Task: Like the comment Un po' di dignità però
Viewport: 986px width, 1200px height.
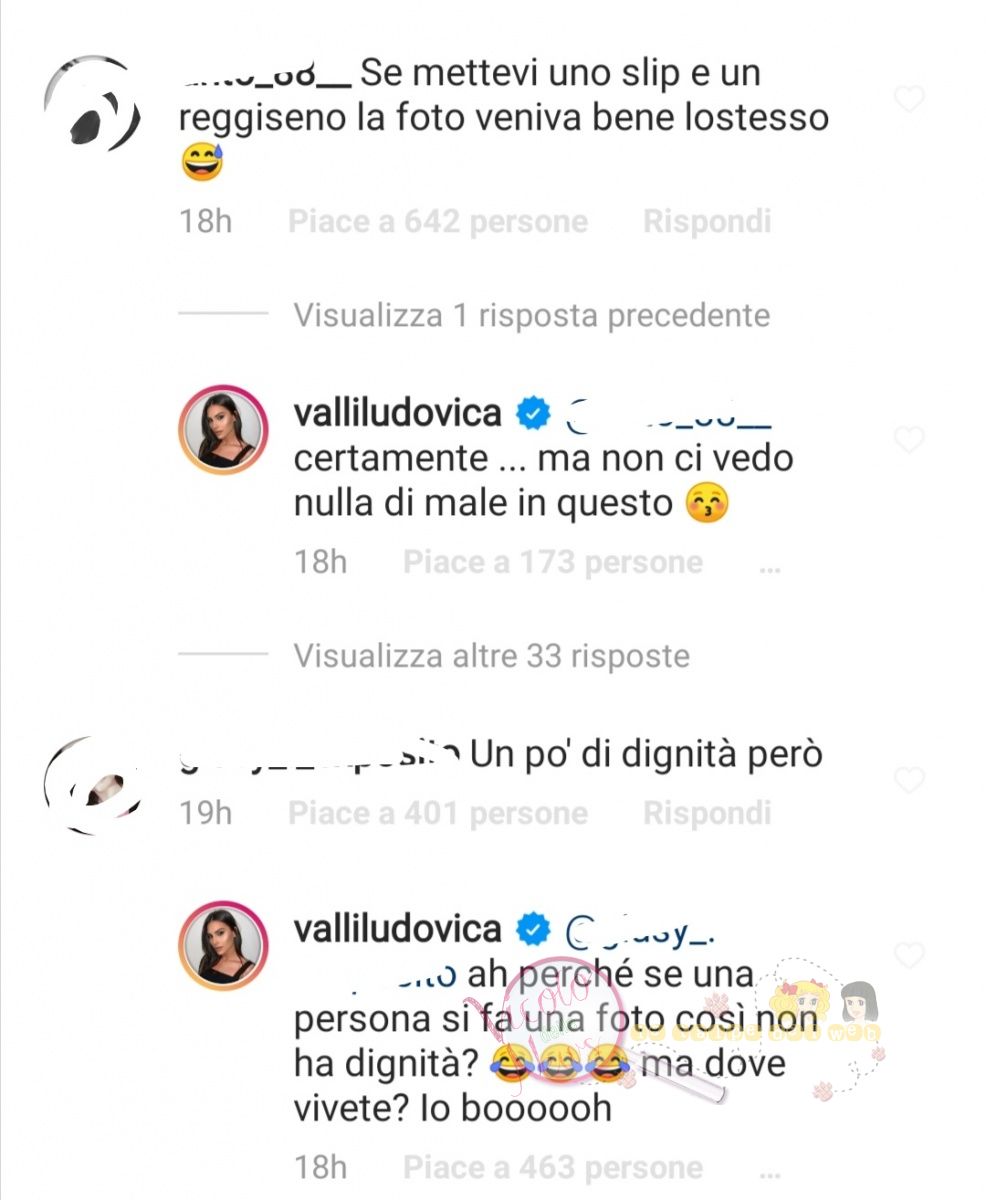Action: click(x=909, y=780)
